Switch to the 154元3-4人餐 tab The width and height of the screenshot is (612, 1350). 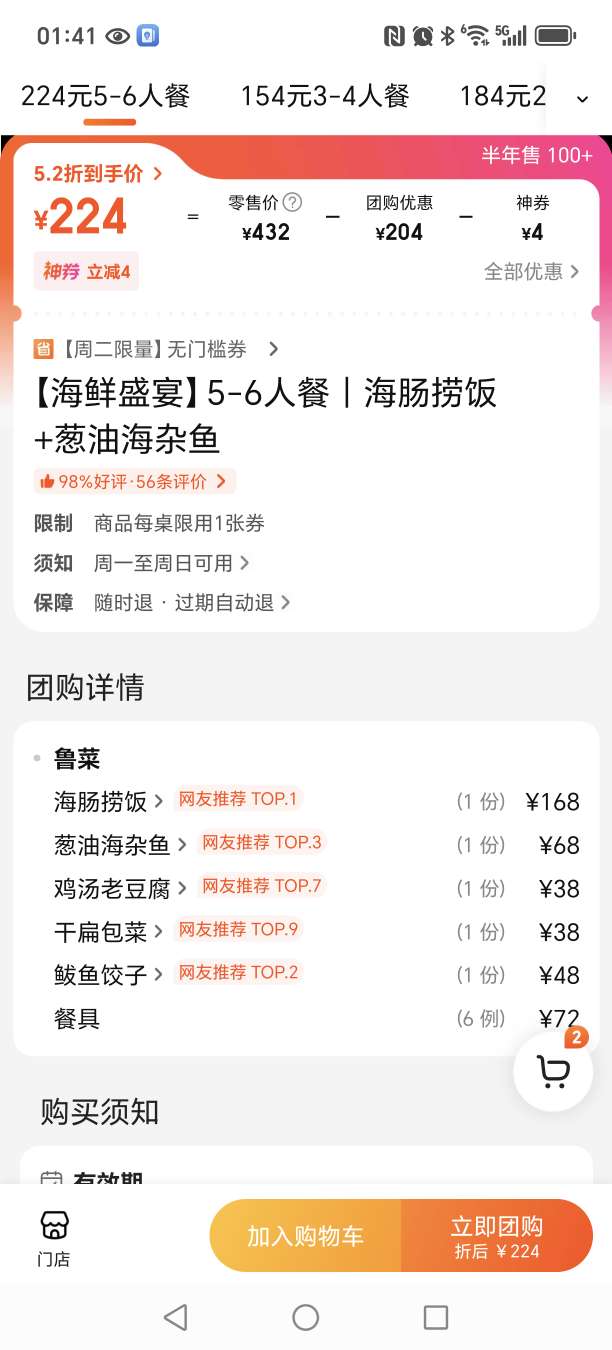tap(324, 97)
